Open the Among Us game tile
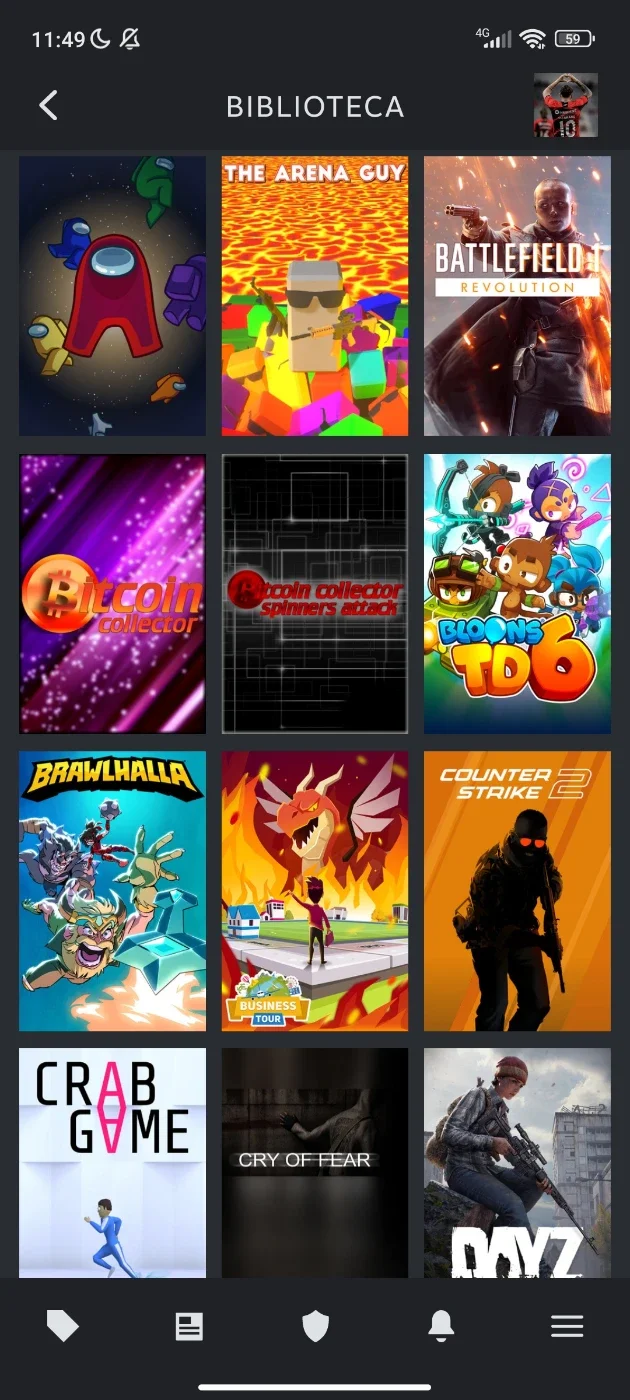This screenshot has height=1400, width=630. click(x=113, y=296)
